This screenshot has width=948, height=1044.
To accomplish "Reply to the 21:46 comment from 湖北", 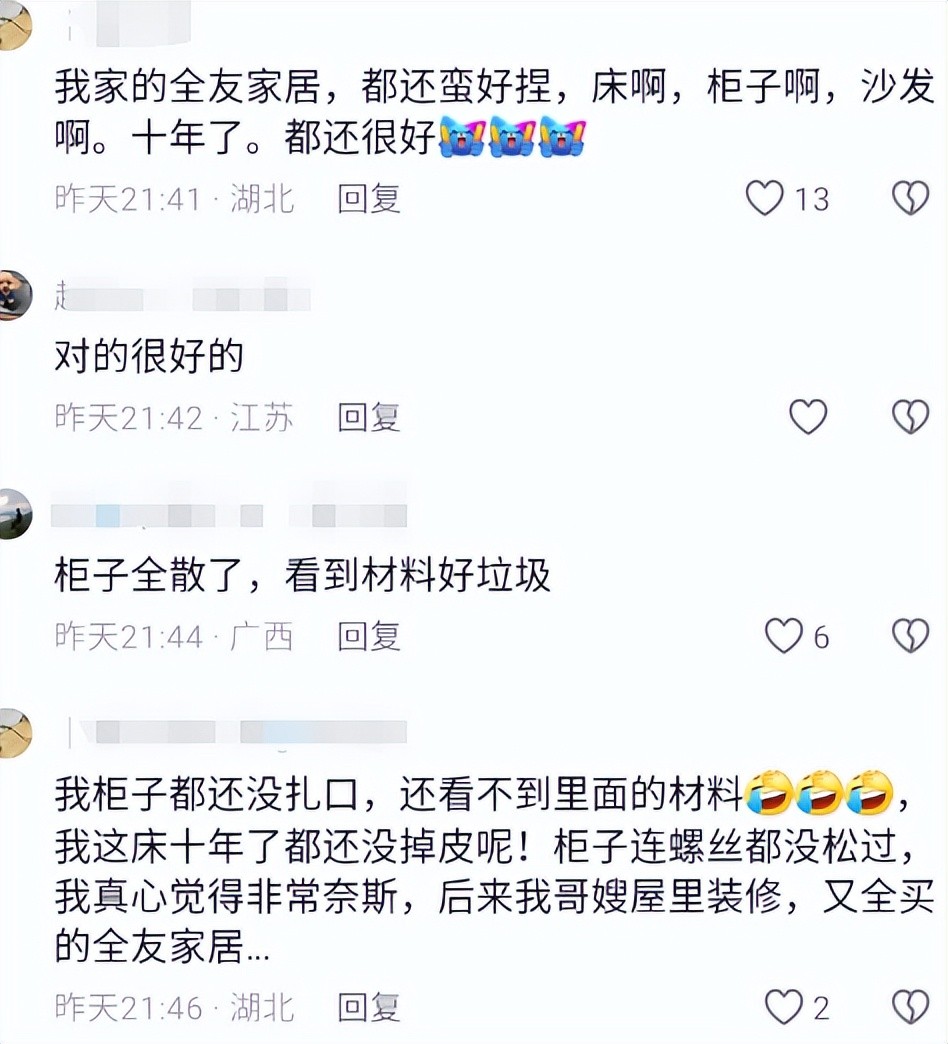I will [368, 1007].
